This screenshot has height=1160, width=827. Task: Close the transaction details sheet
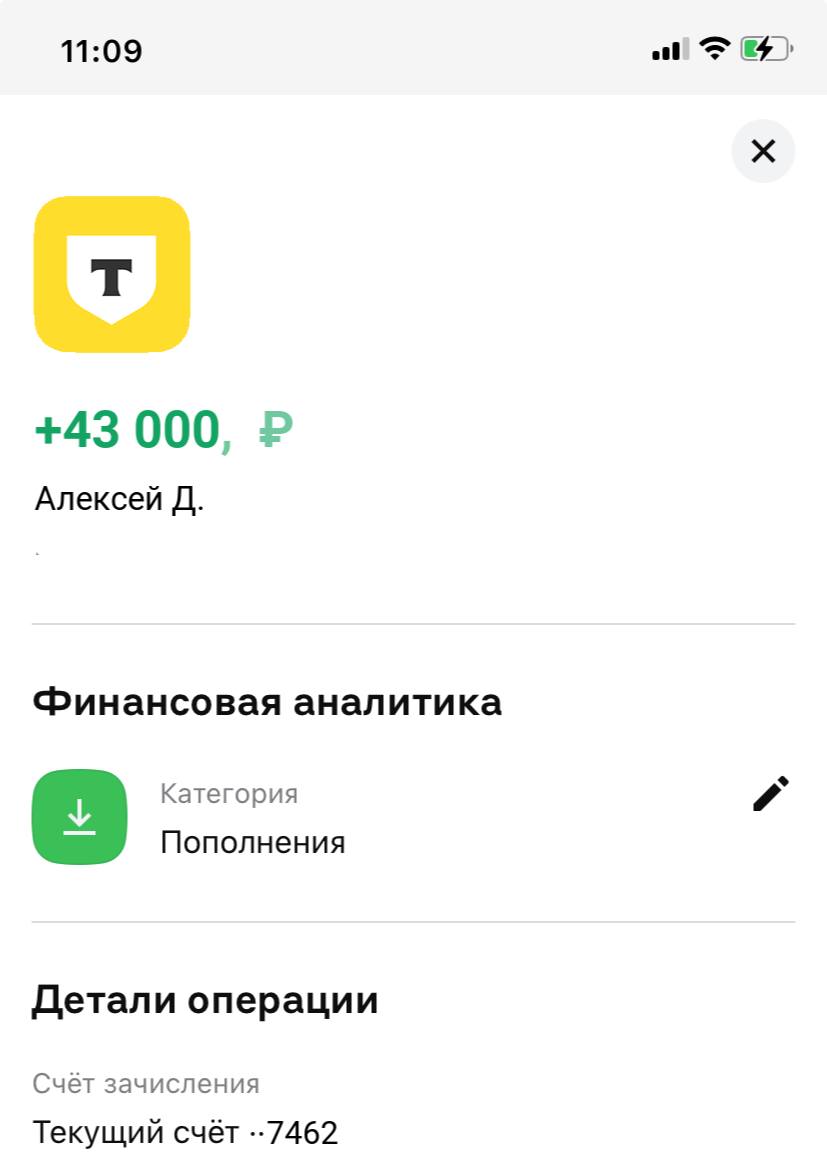(763, 151)
